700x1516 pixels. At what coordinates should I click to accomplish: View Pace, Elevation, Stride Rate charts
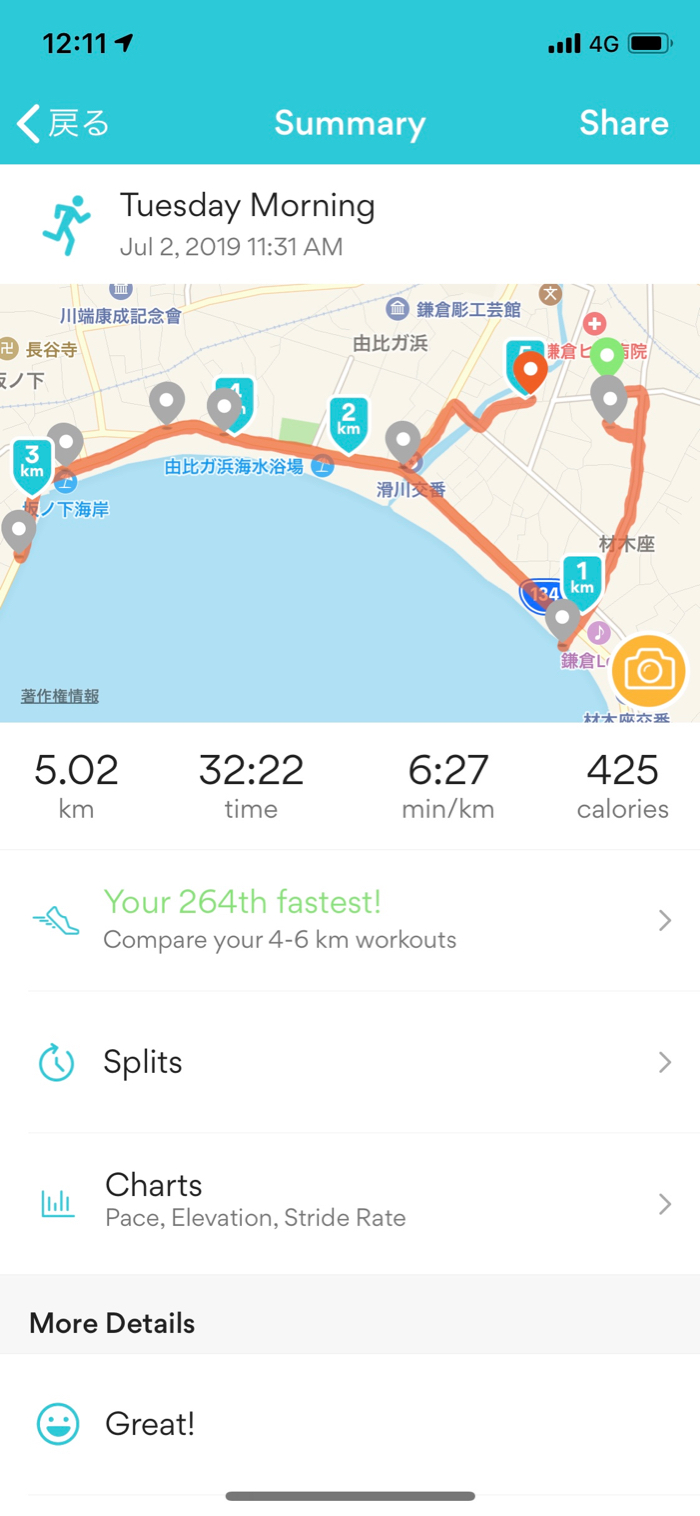pos(350,1200)
